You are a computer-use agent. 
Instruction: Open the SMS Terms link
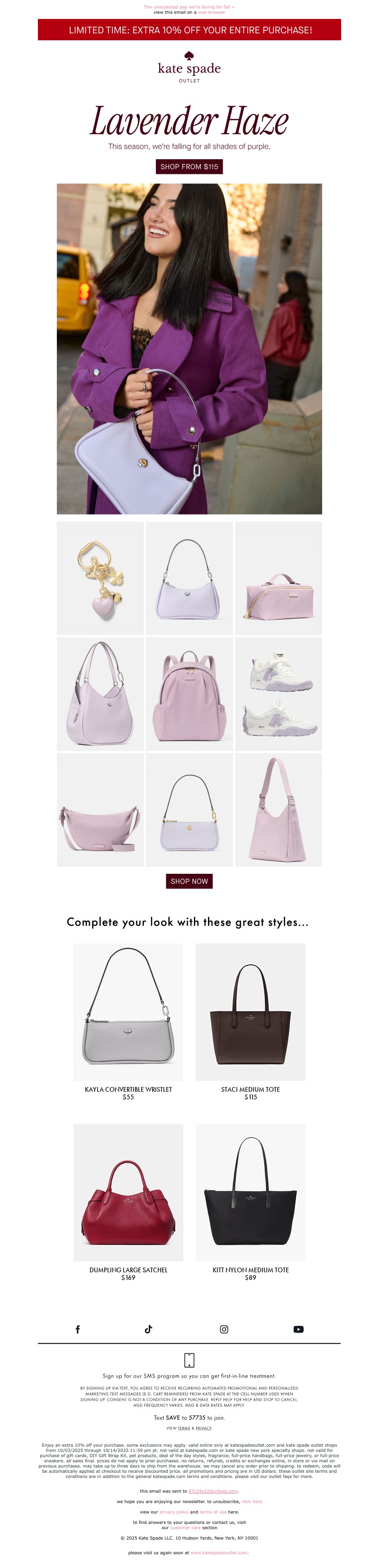[x=184, y=1428]
